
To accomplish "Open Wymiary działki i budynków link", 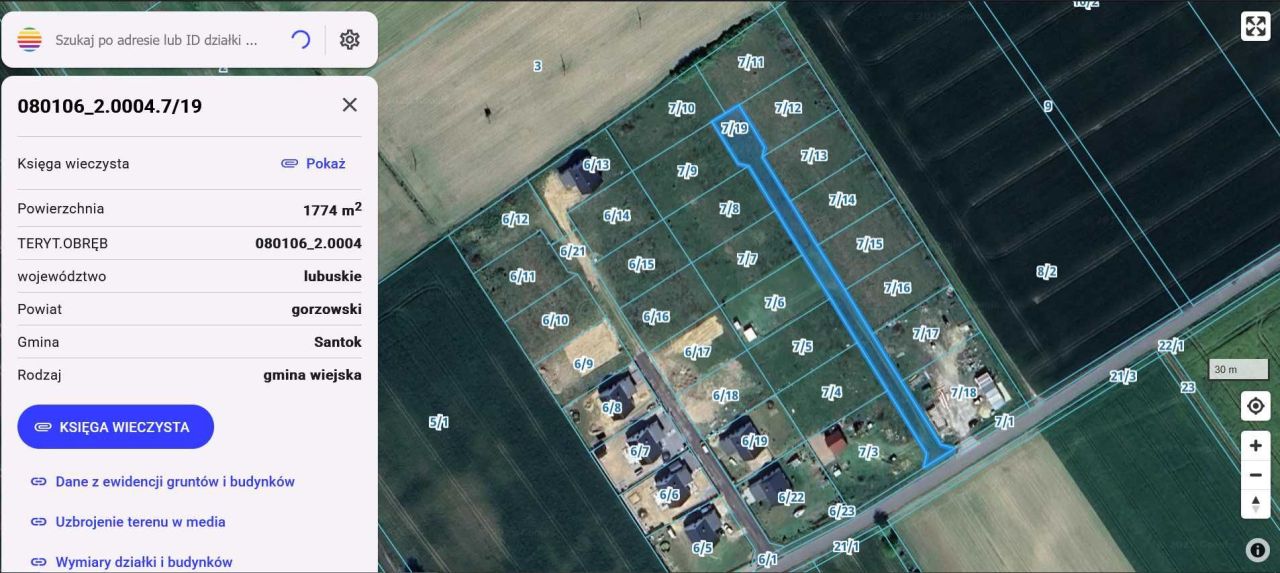I will (144, 562).
